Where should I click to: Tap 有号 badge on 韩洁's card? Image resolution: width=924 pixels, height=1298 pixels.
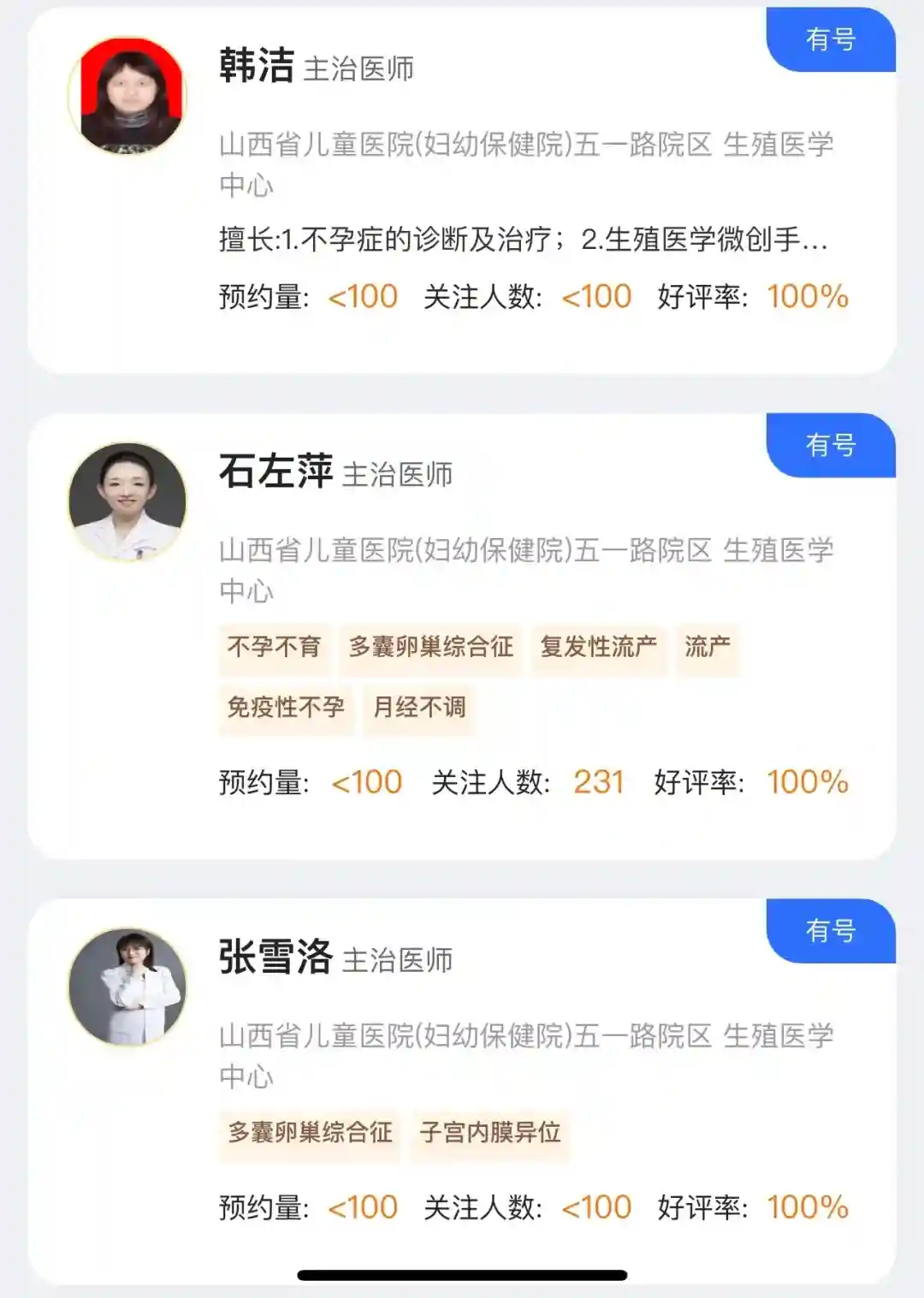pos(830,39)
